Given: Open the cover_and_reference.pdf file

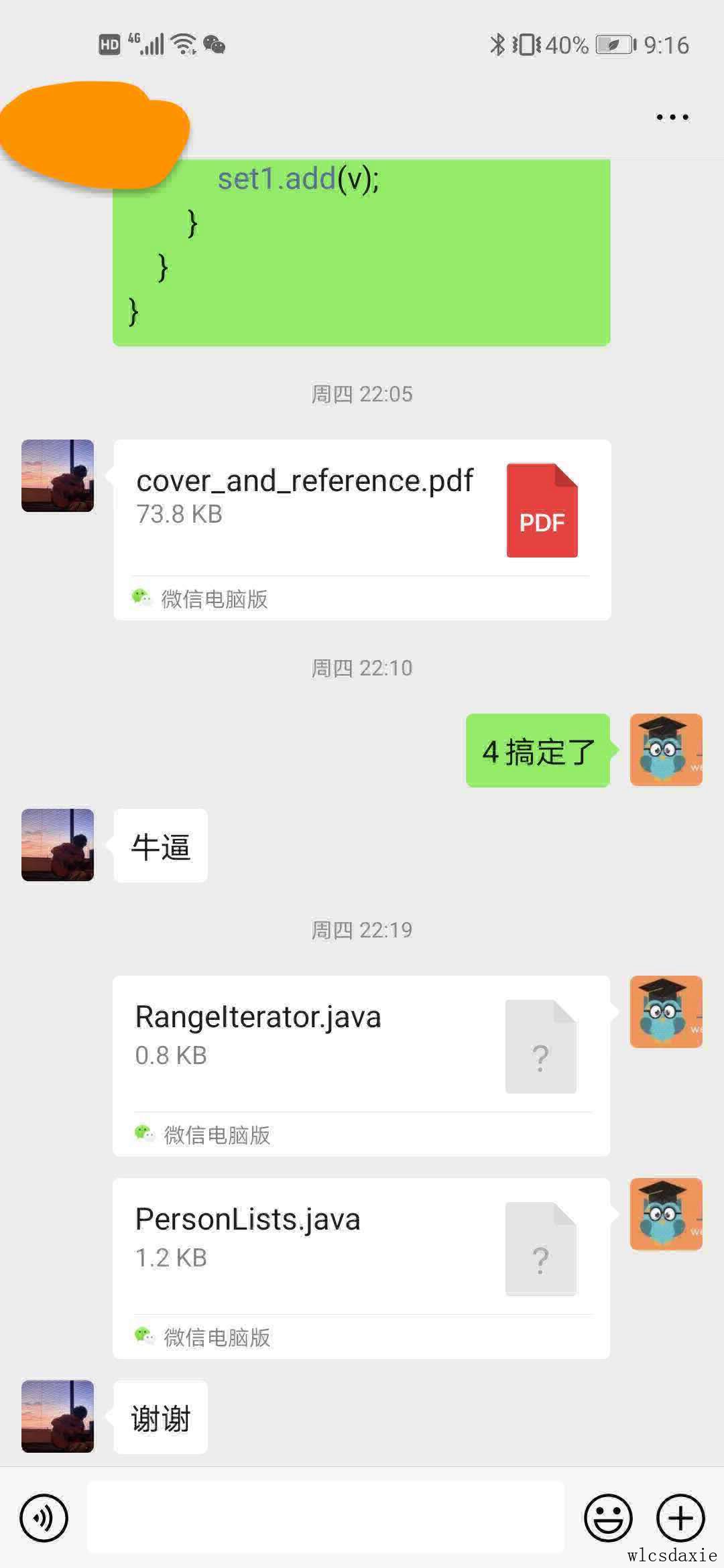Looking at the screenshot, I should (361, 511).
